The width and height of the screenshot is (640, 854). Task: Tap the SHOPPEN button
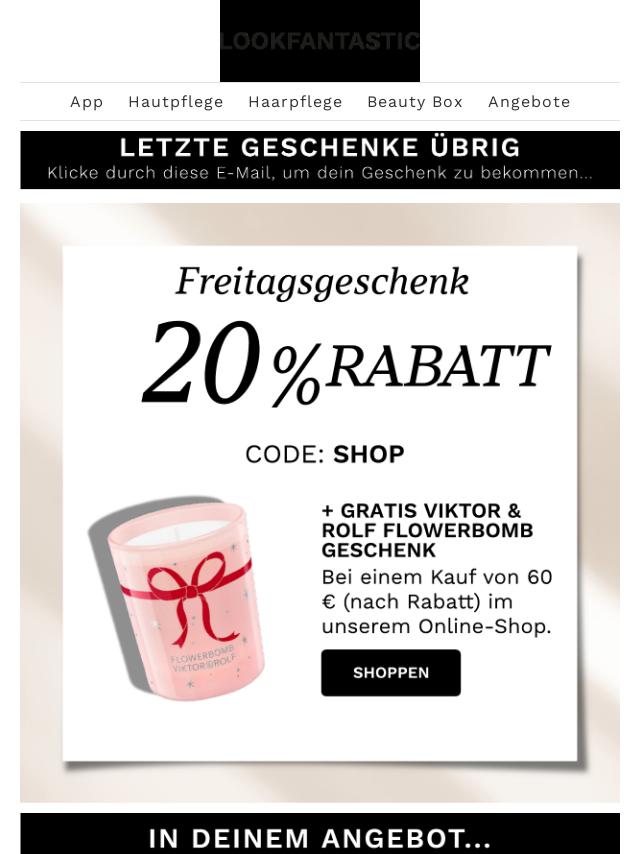391,673
